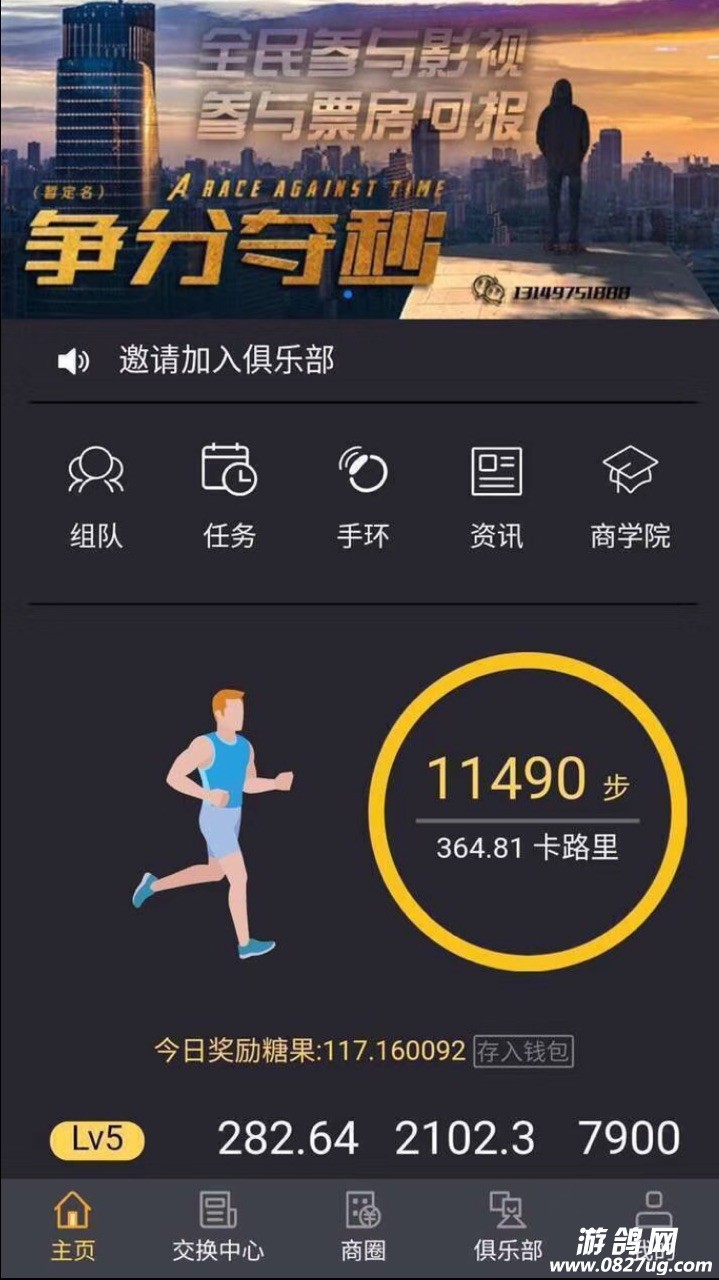Switch to the 商圈 tab
This screenshot has width=719, height=1280.
(x=362, y=1226)
